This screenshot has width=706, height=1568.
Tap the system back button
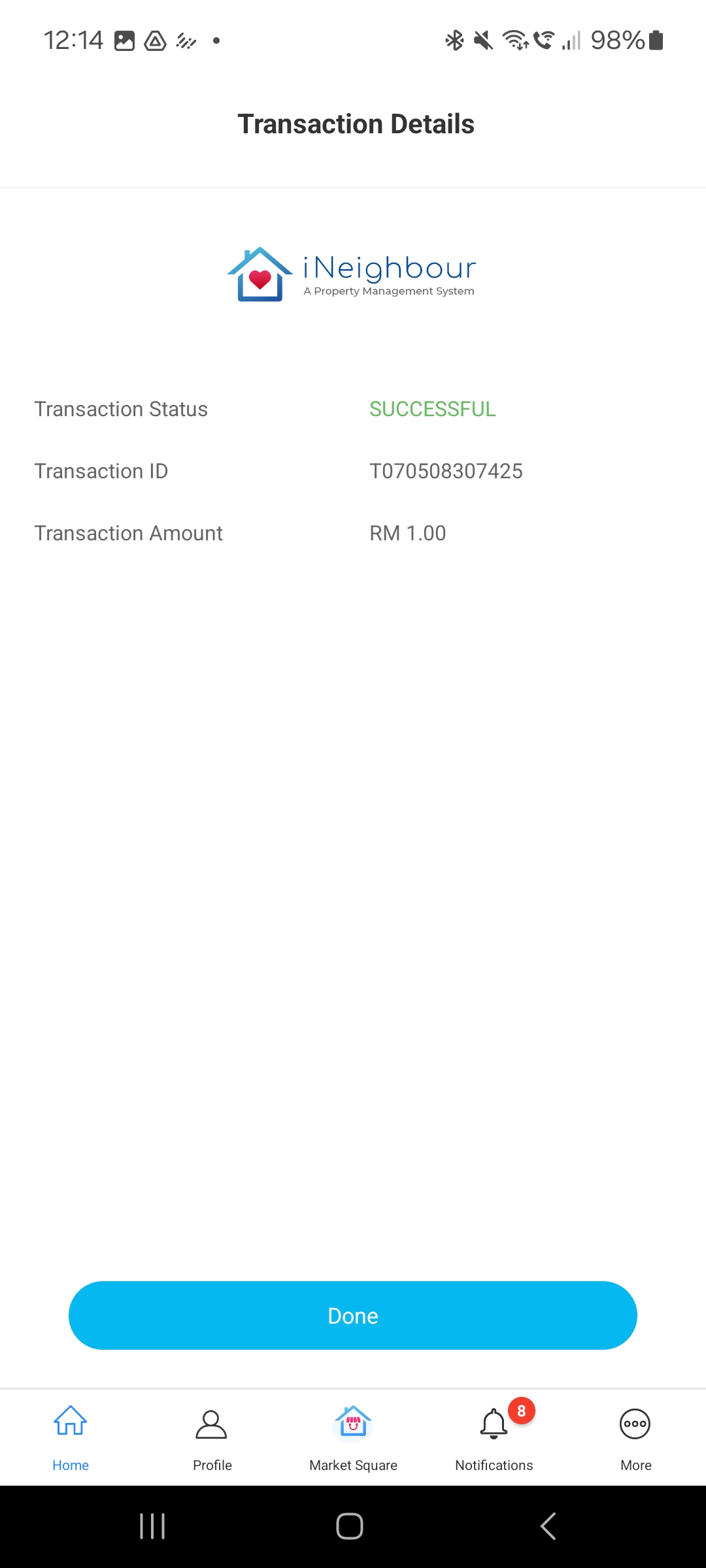click(x=548, y=1526)
